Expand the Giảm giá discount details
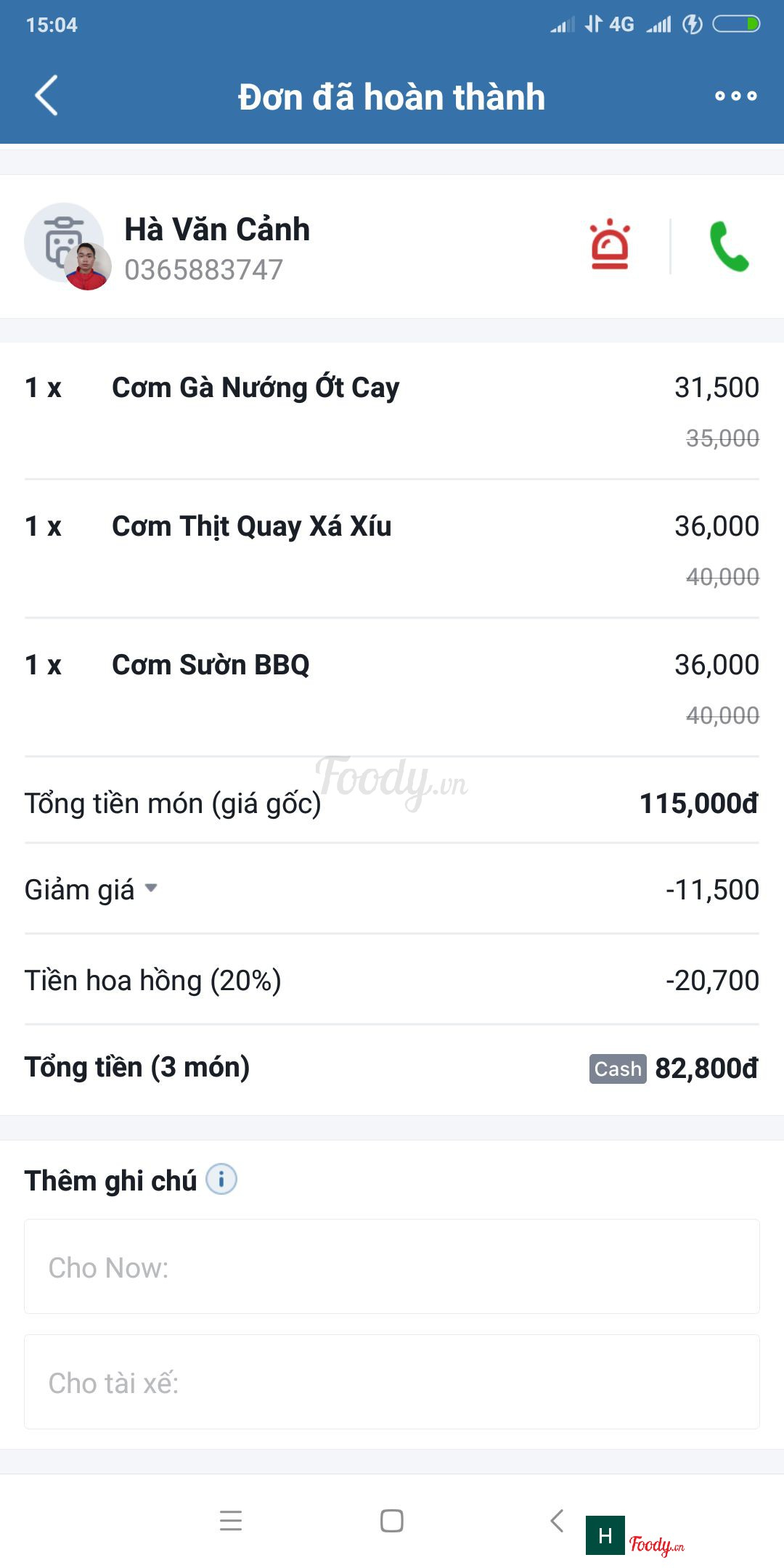This screenshot has width=784, height=1568. click(151, 888)
